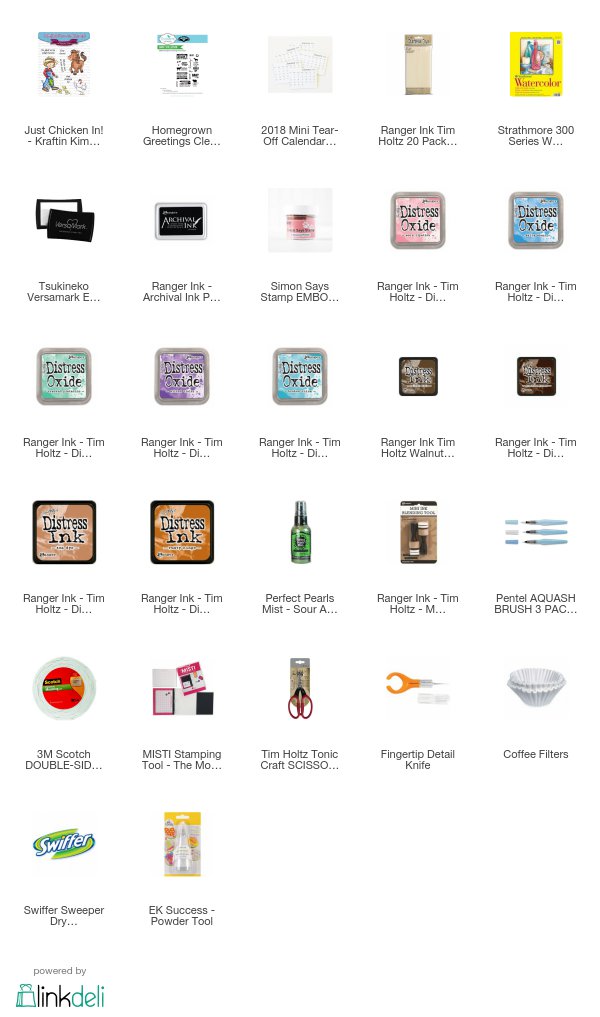Select the Simon Says Stamp embossing powder
The width and height of the screenshot is (600, 1017).
[x=300, y=221]
